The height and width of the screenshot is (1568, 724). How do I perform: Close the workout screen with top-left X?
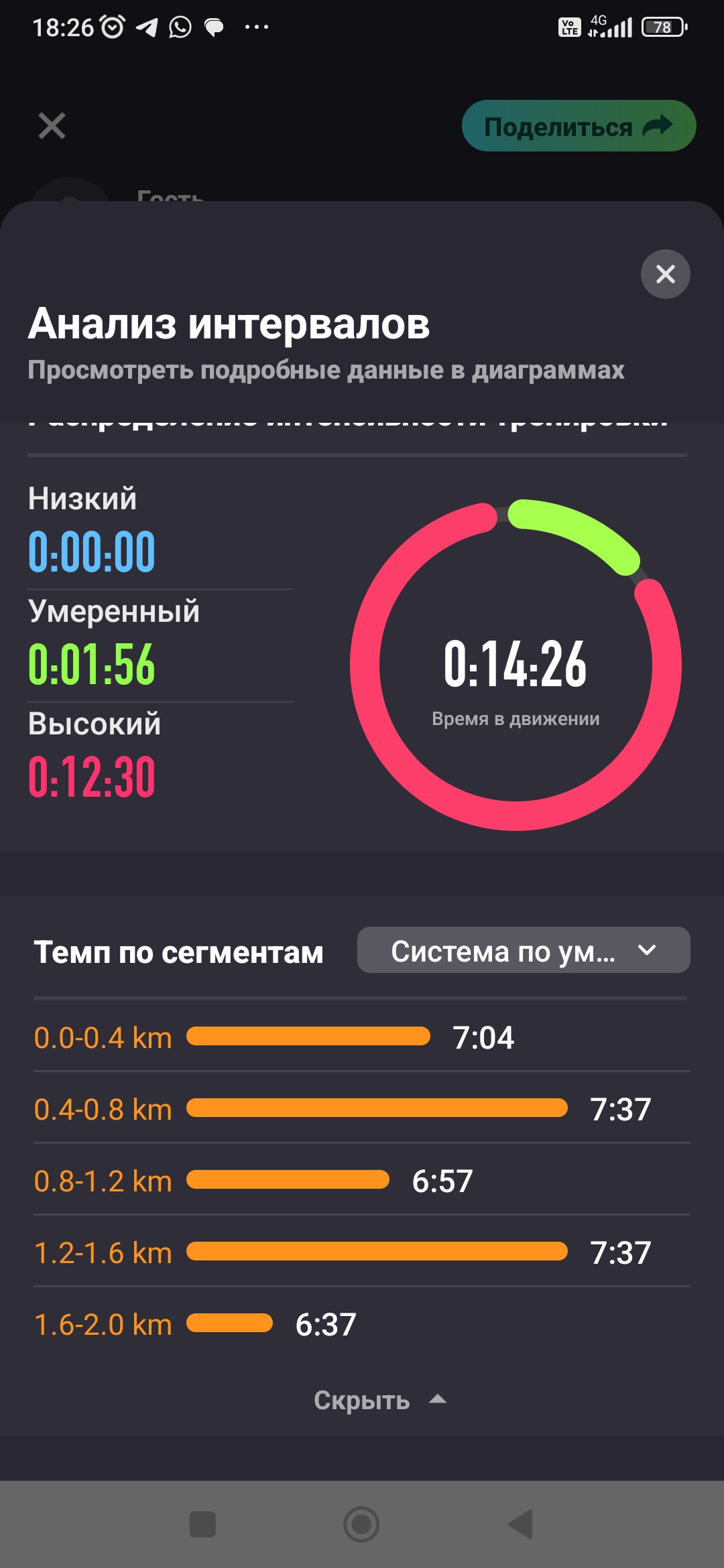[x=52, y=126]
